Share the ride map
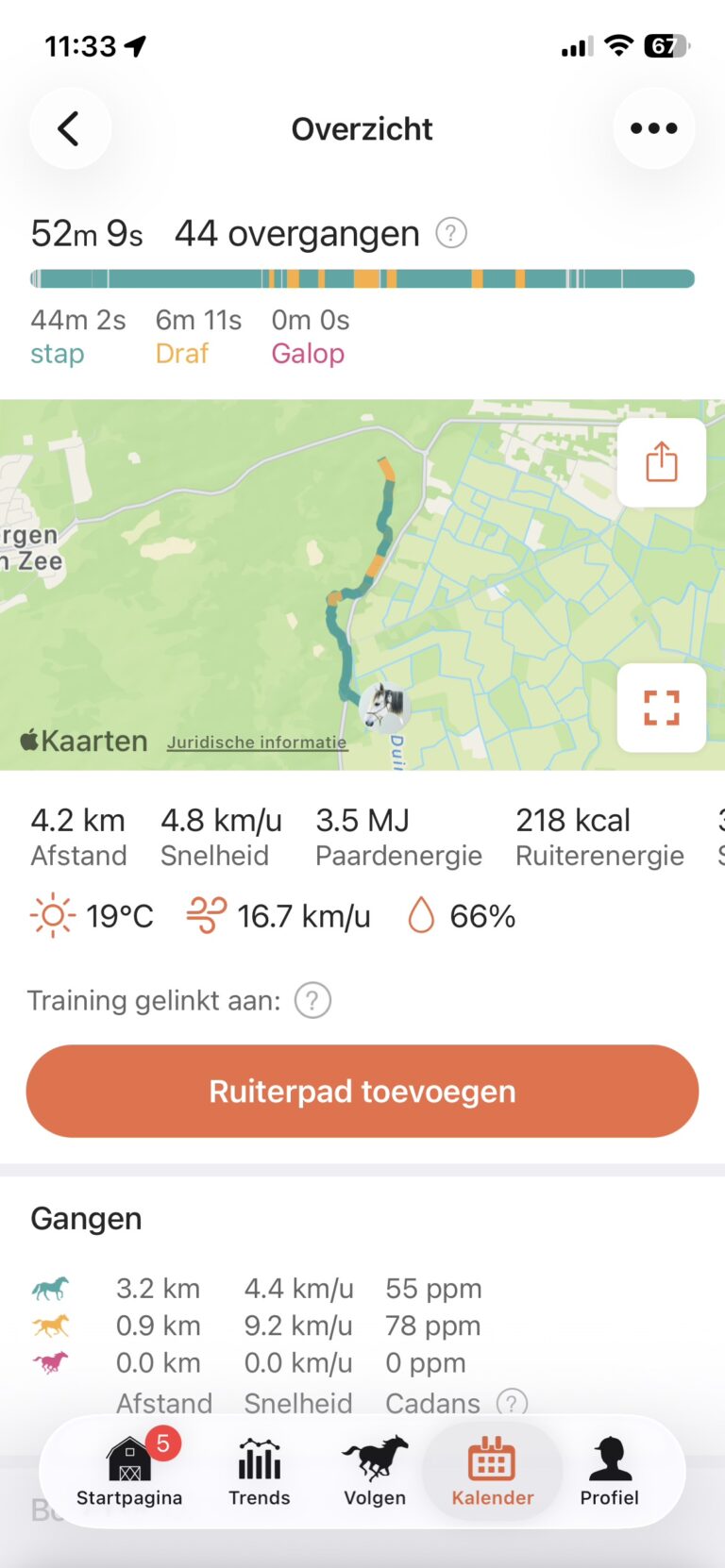This screenshot has height=1568, width=725. pos(661,462)
